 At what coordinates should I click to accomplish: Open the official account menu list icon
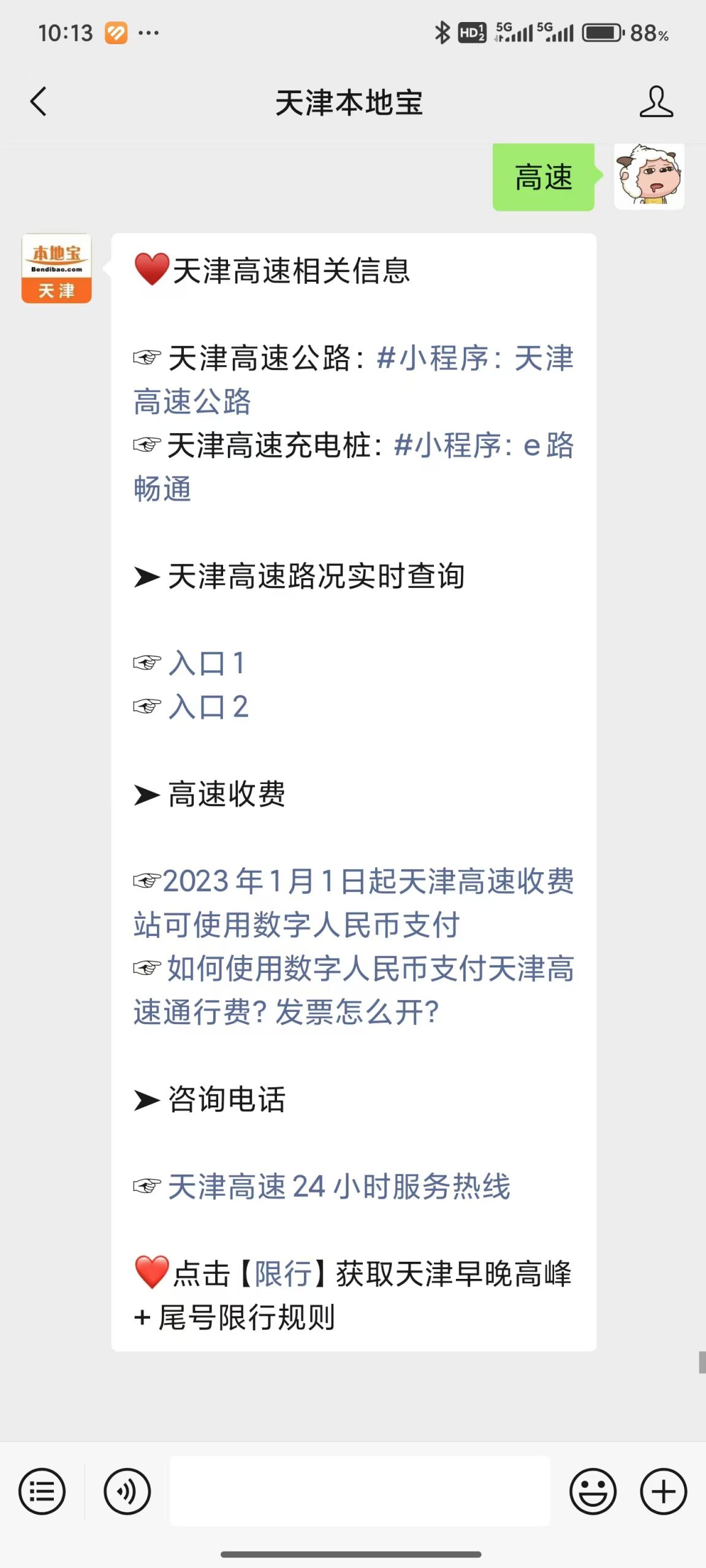(42, 1491)
